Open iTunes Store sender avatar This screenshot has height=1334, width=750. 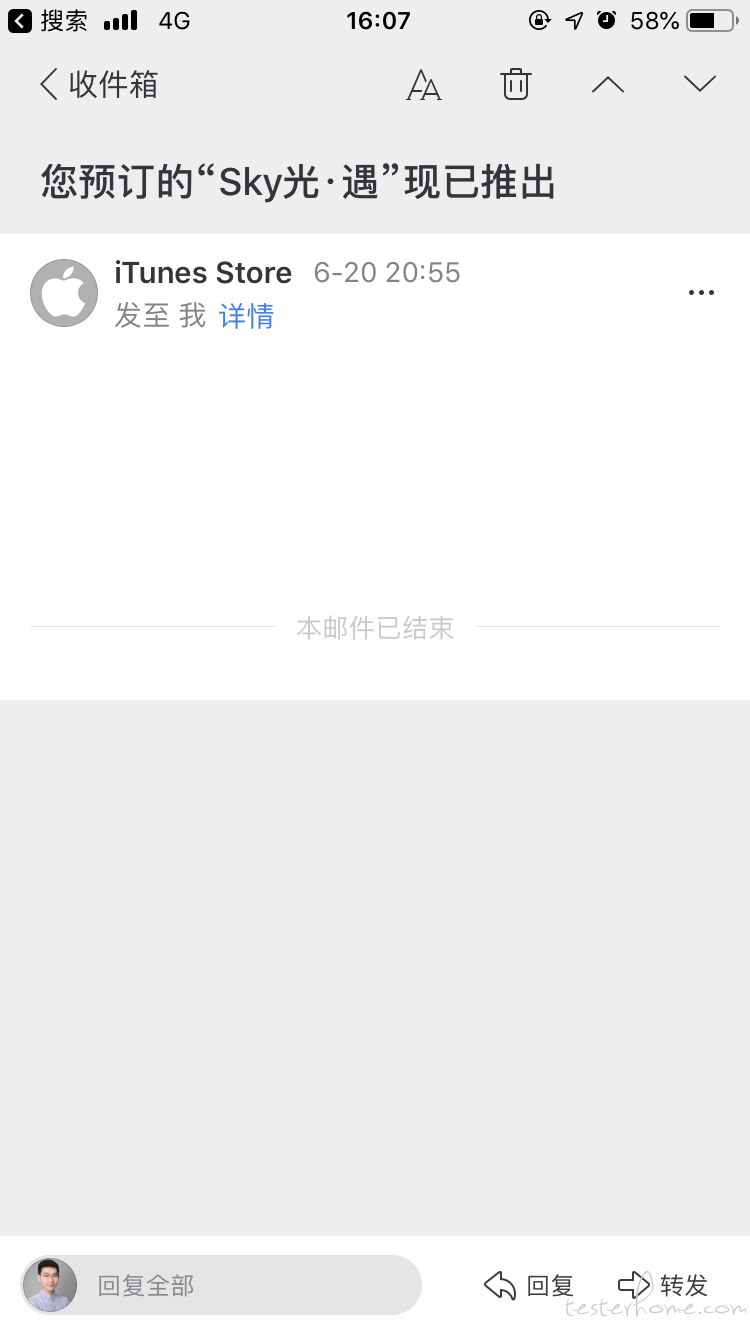coord(64,293)
